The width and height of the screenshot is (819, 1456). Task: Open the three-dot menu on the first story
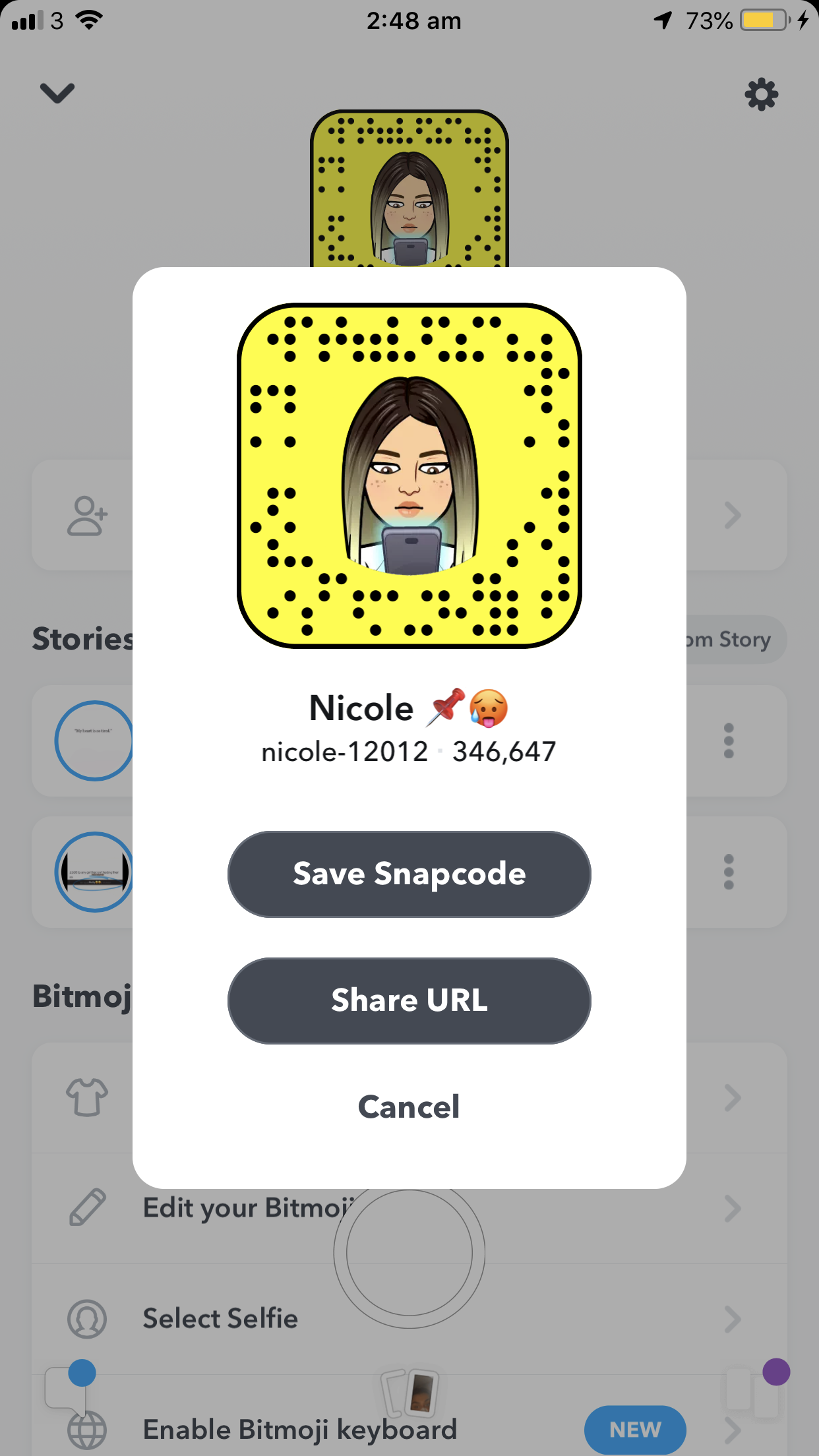(x=728, y=741)
